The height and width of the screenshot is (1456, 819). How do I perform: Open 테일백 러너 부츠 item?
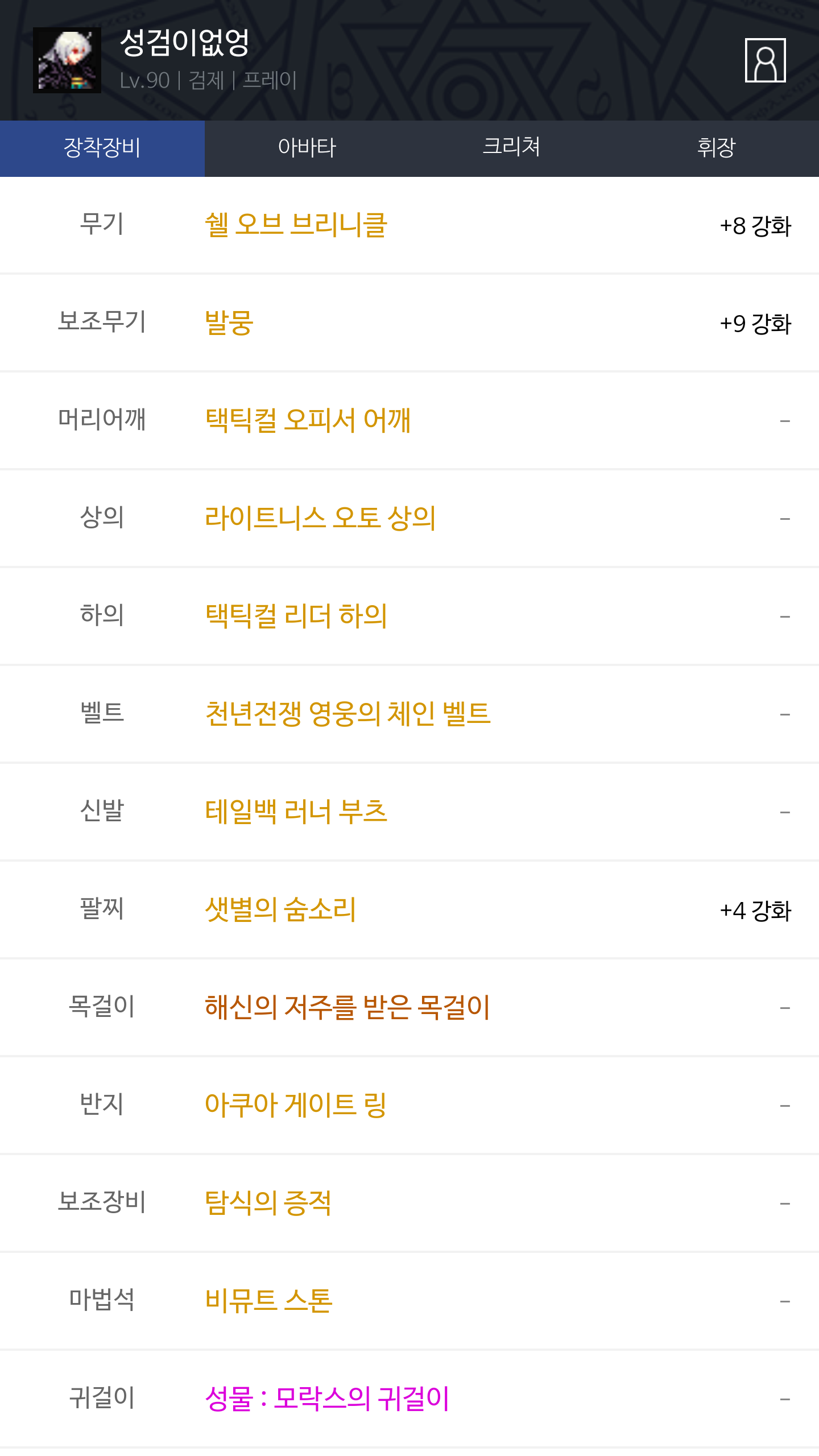click(x=296, y=812)
